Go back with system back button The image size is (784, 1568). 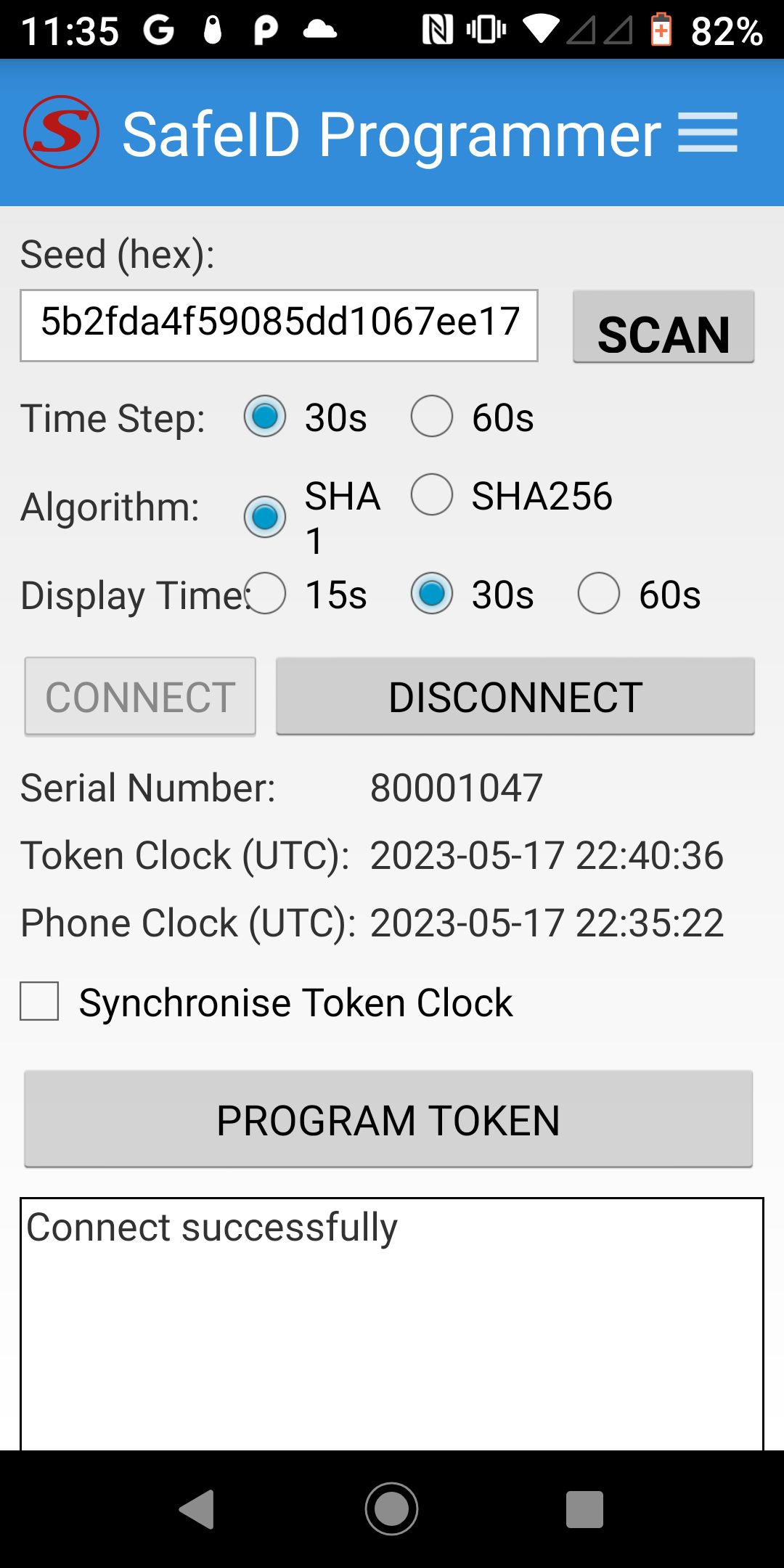point(197,1510)
